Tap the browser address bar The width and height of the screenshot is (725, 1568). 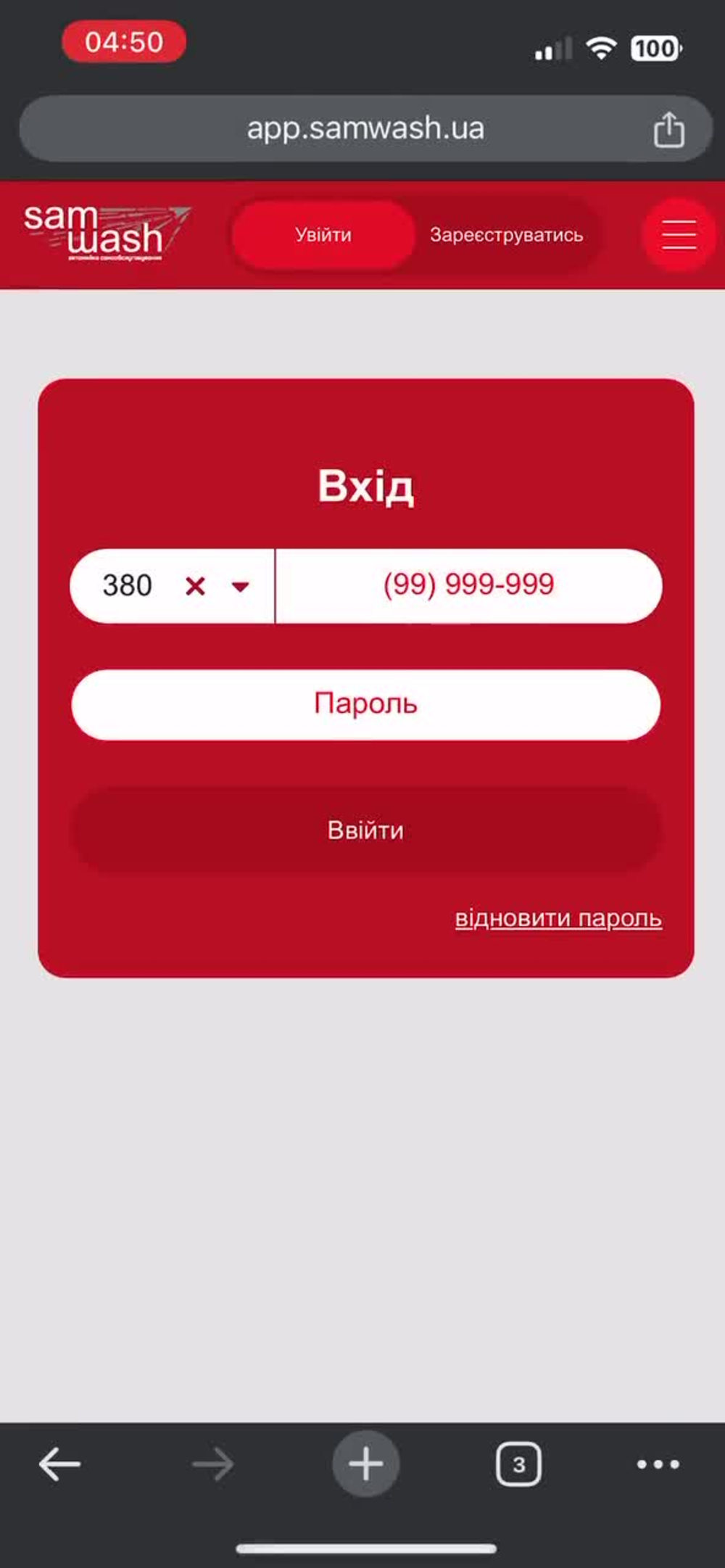[365, 128]
